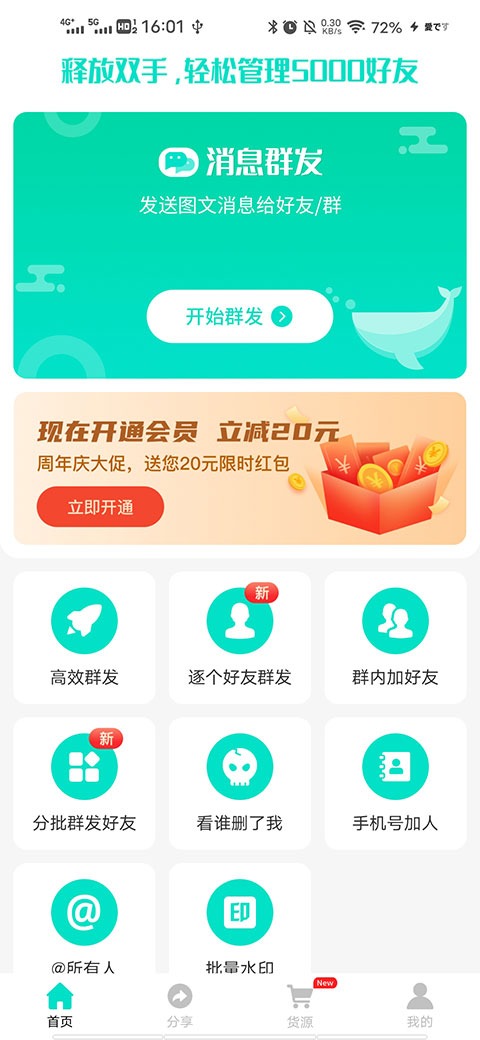480x1040 pixels.
Task: Open 手机号加人
Action: 395,783
